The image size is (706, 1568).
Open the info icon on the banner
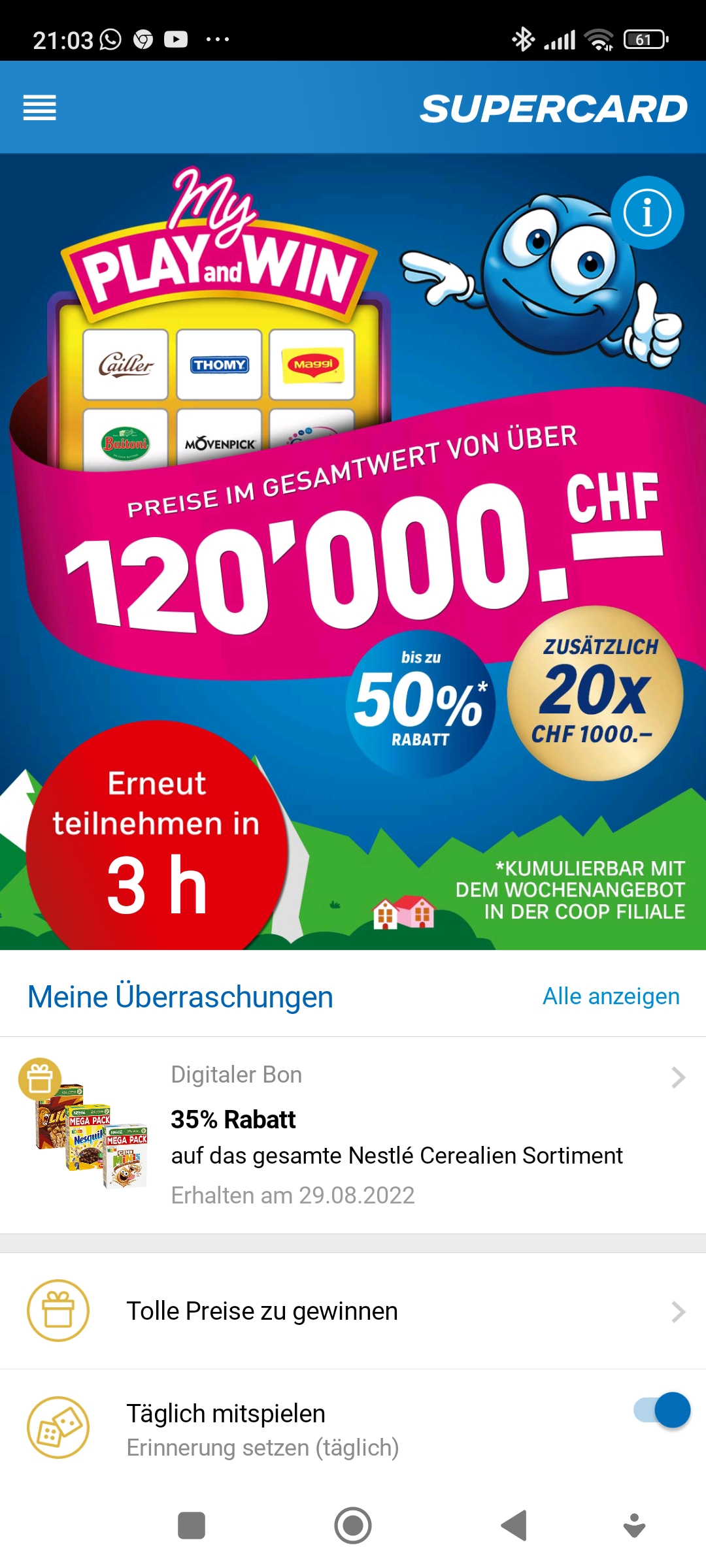pyautogui.click(x=647, y=213)
